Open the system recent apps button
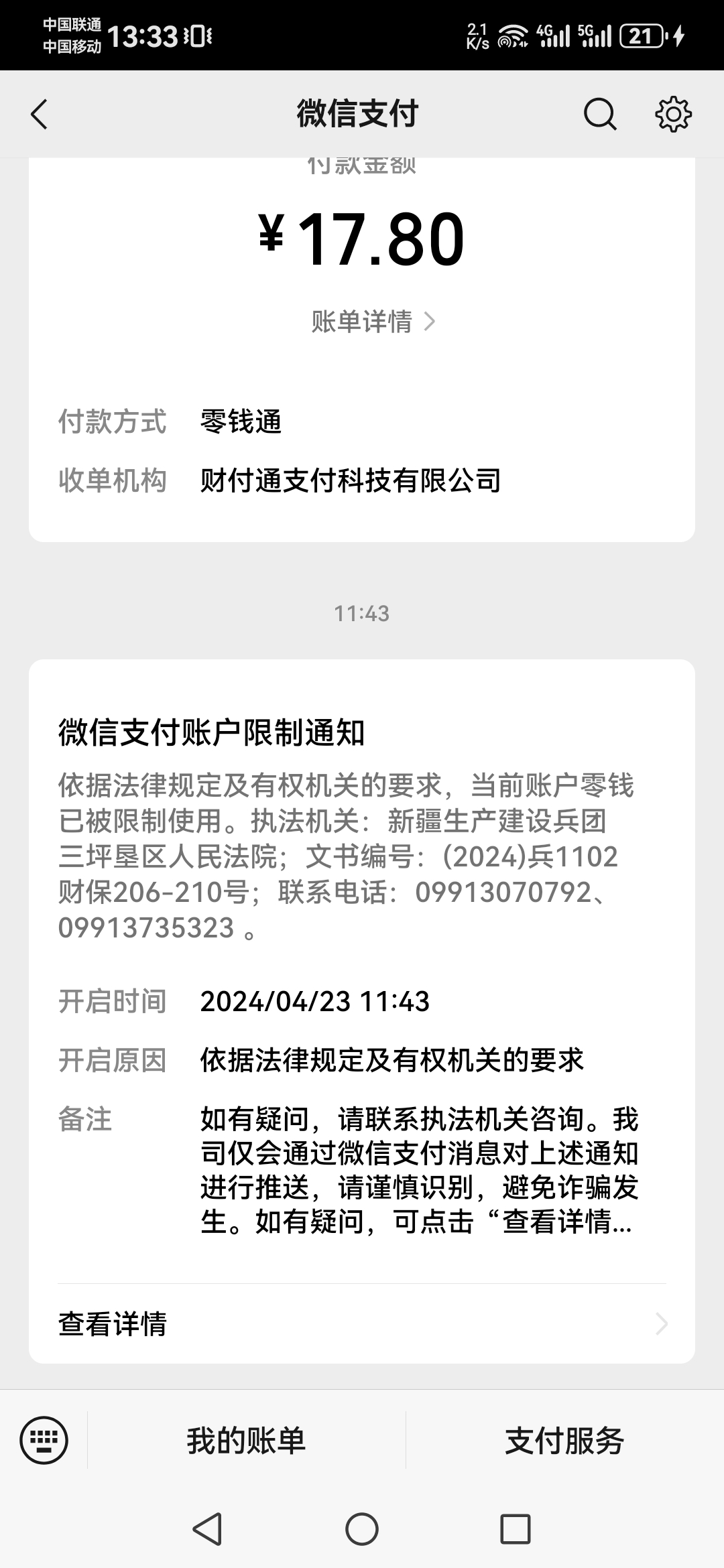The width and height of the screenshot is (724, 1568). (x=516, y=1530)
